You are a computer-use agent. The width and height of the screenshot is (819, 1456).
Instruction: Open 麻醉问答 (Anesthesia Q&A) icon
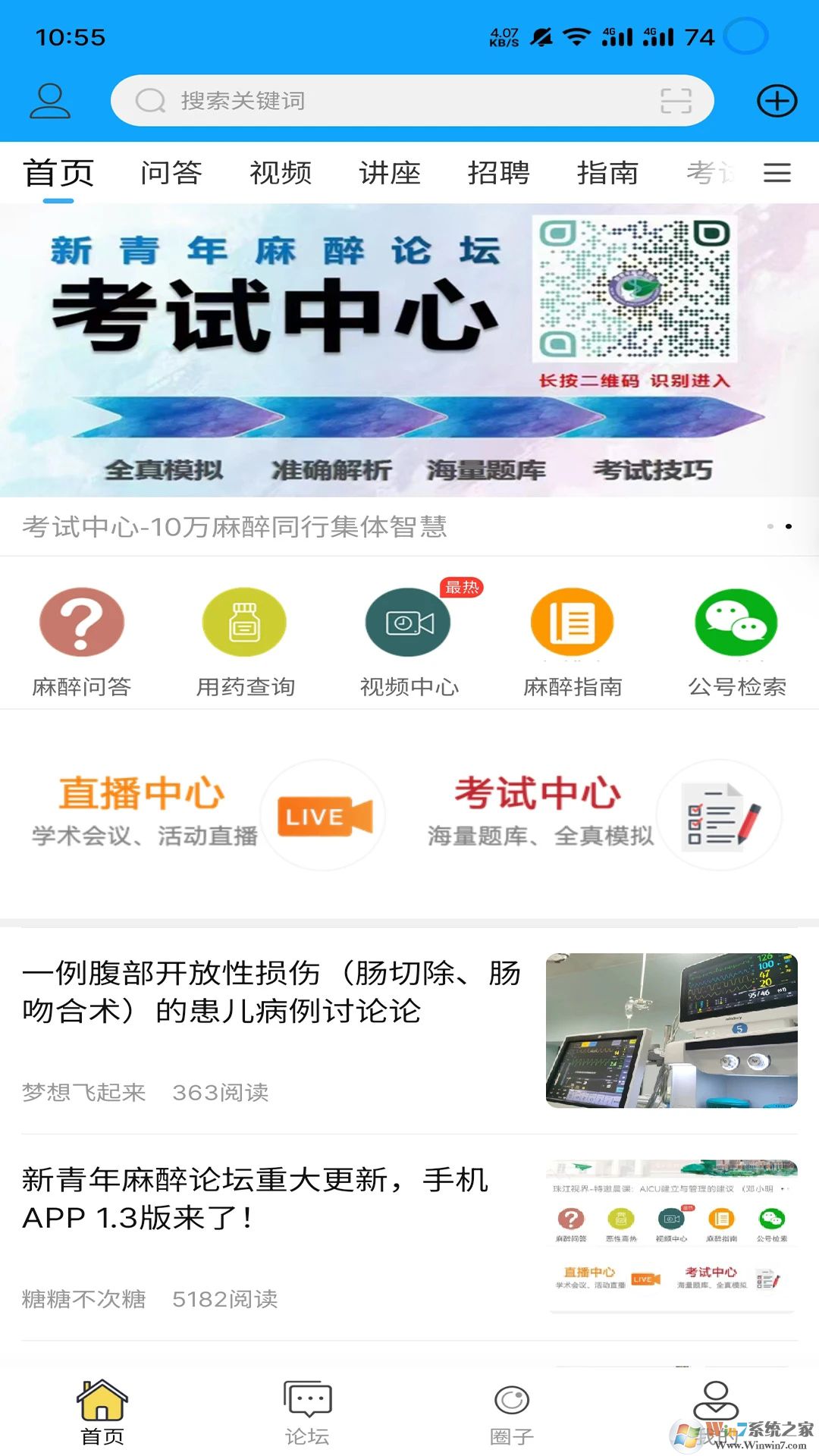coord(80,637)
